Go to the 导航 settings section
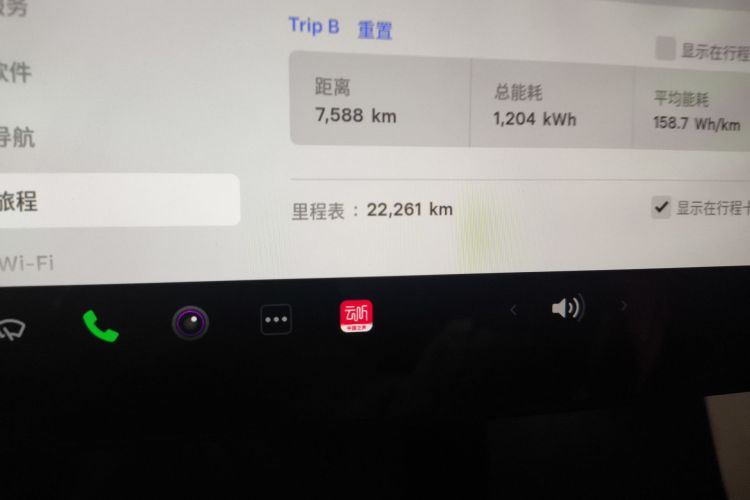 click(18, 137)
